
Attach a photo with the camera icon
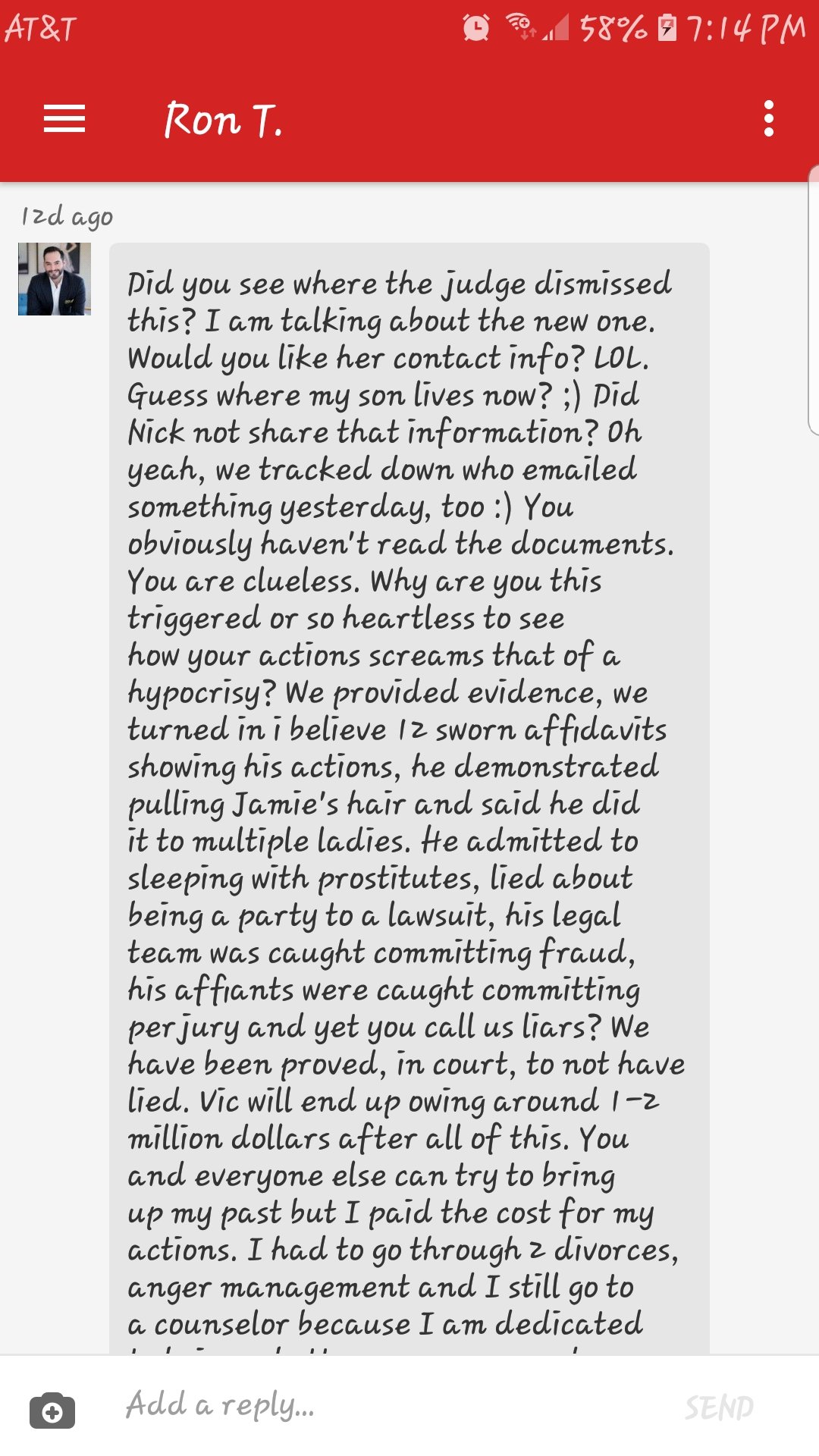click(52, 1410)
